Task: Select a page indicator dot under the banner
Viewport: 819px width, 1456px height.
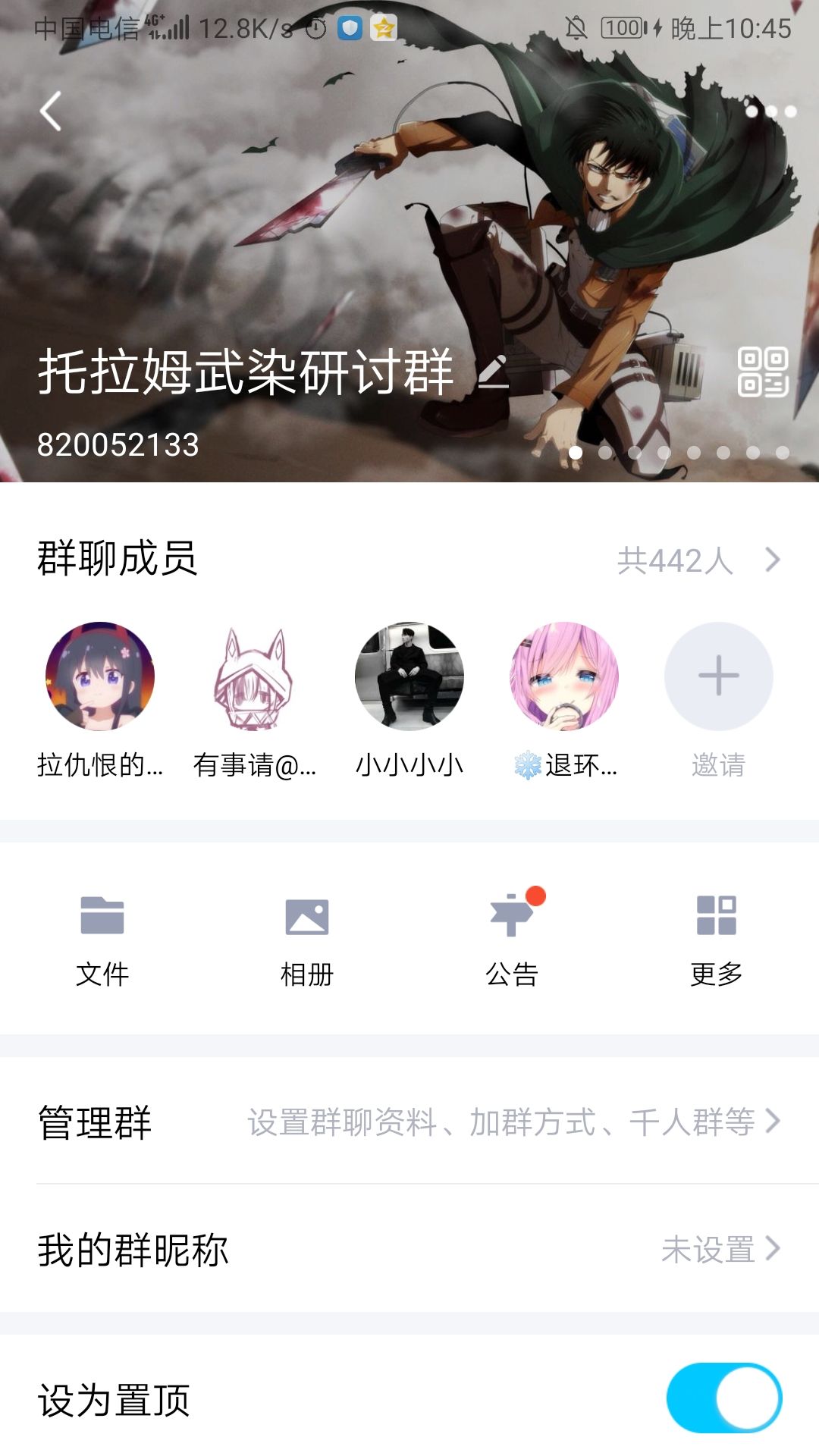Action: pos(578,453)
